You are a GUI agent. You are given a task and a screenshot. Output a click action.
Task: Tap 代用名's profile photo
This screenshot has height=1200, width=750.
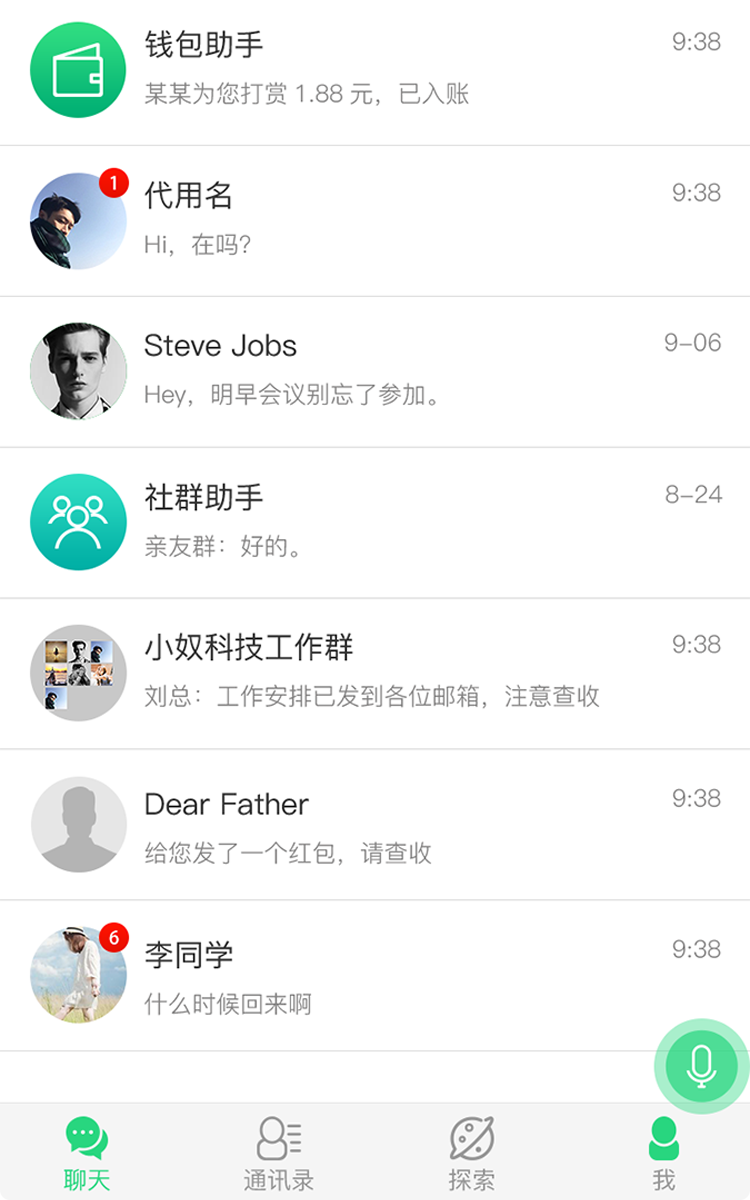78,221
